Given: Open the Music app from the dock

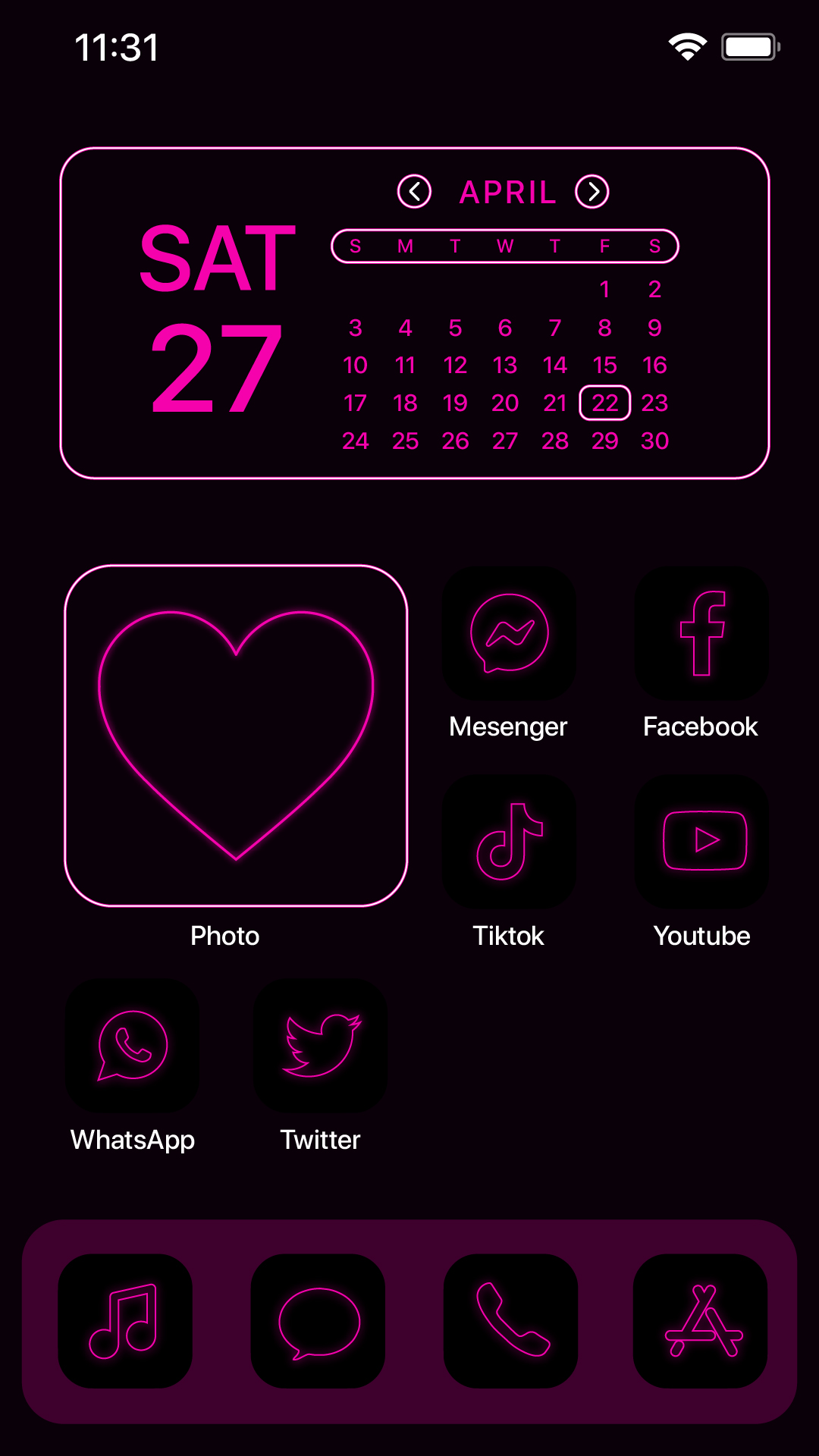Looking at the screenshot, I should (125, 1320).
